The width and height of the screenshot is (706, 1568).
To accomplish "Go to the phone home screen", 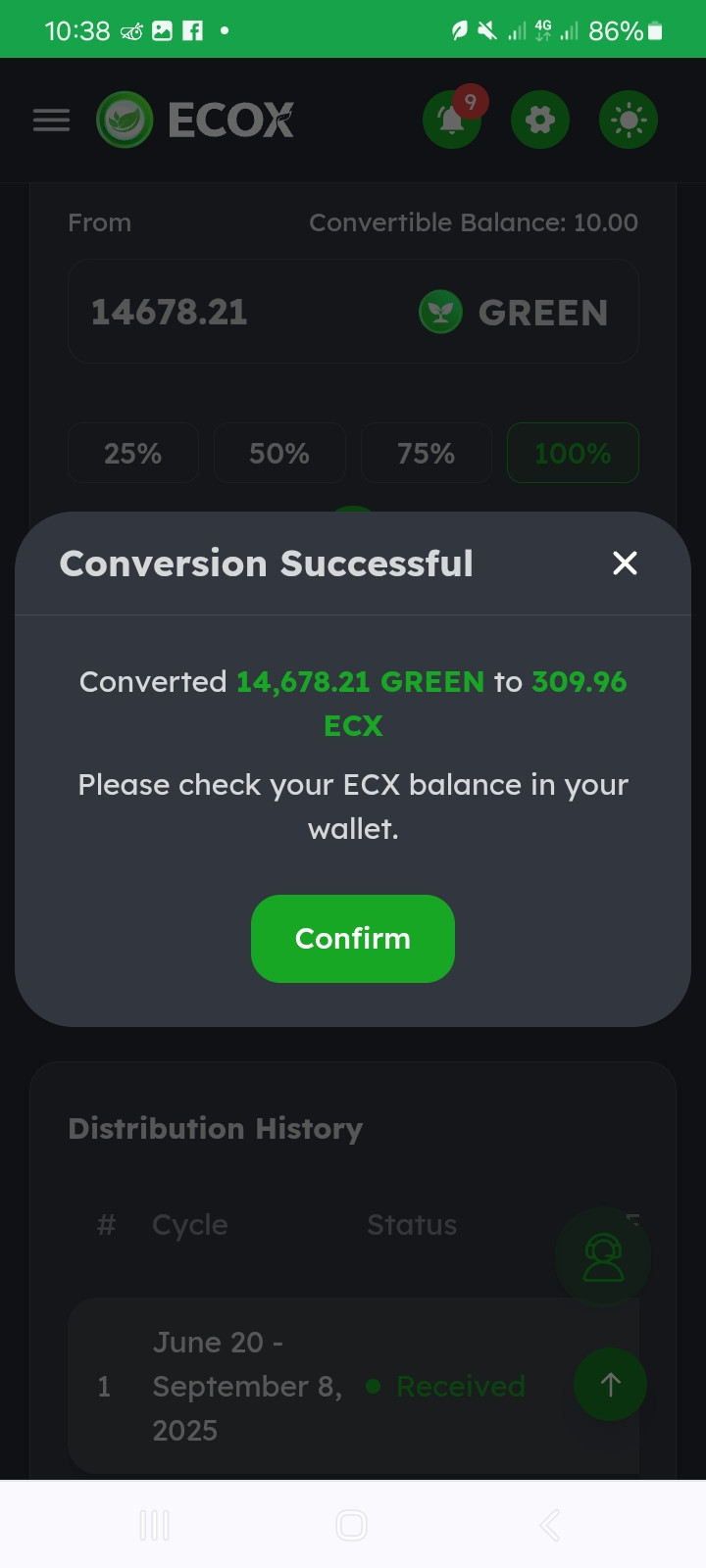I will pyautogui.click(x=351, y=1525).
